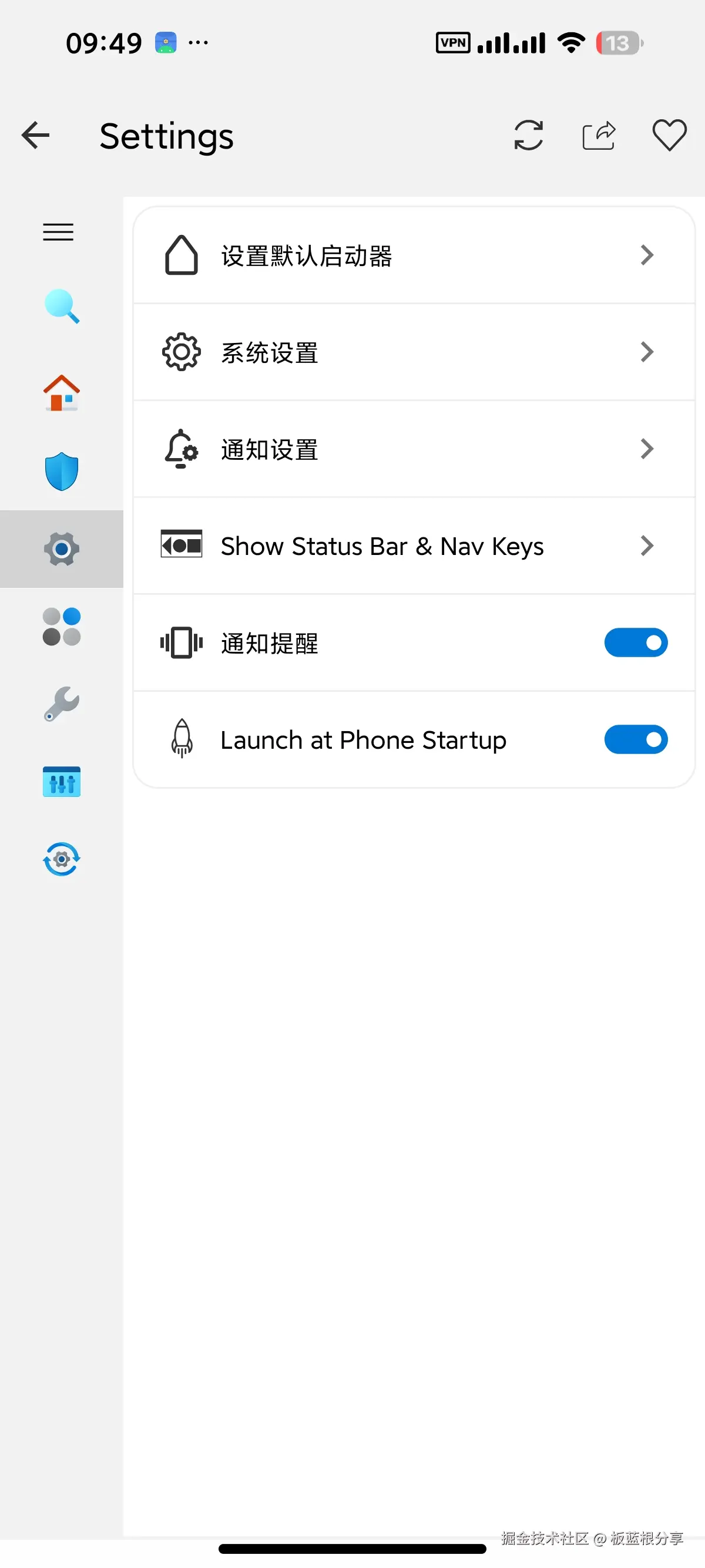The image size is (705, 1568).
Task: Disable Launch at Phone Startup
Action: [636, 739]
